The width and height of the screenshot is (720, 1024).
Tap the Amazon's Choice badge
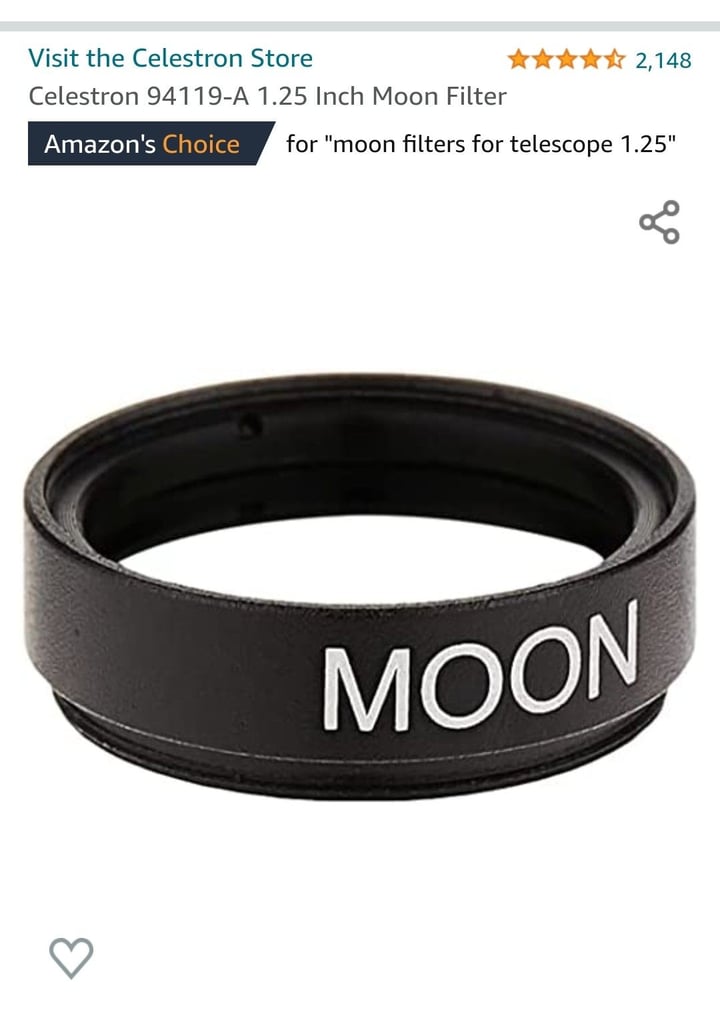pos(143,144)
